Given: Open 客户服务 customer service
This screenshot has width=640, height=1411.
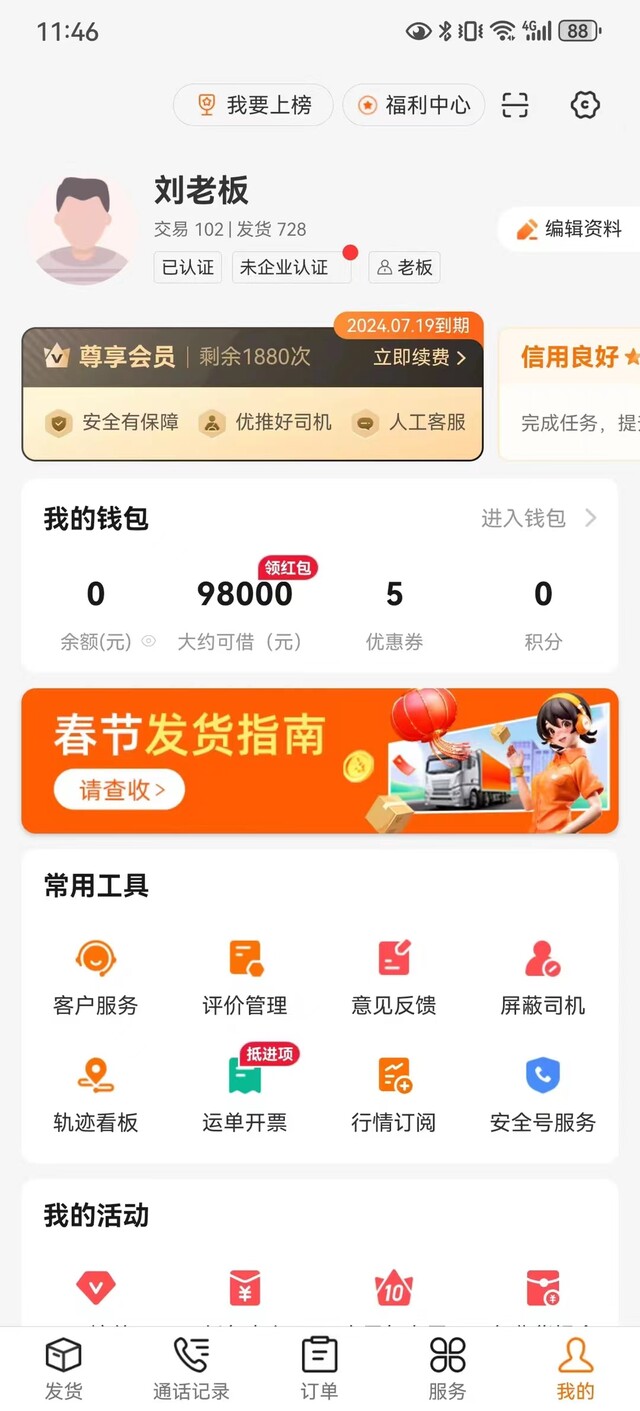Looking at the screenshot, I should click(96, 978).
